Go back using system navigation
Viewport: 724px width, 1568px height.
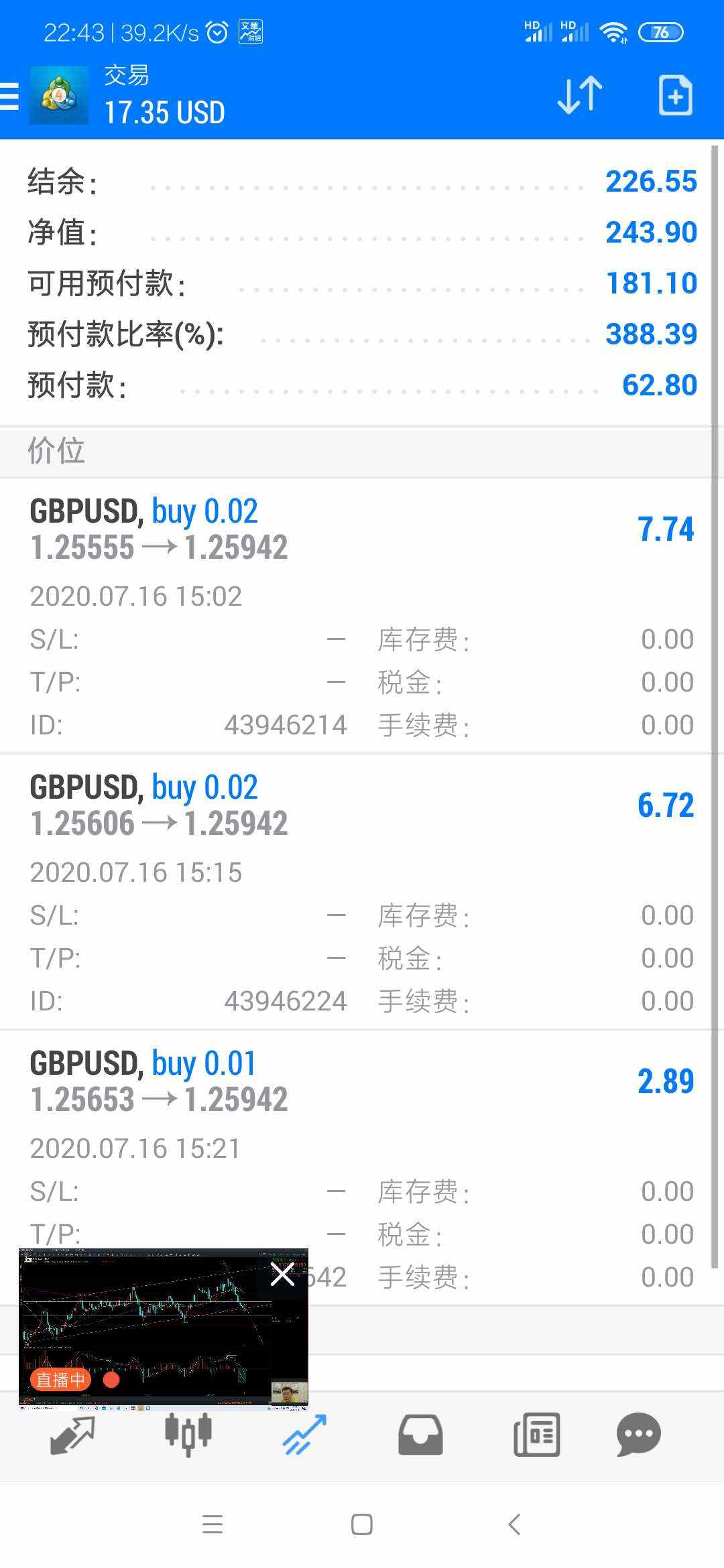tap(514, 1524)
